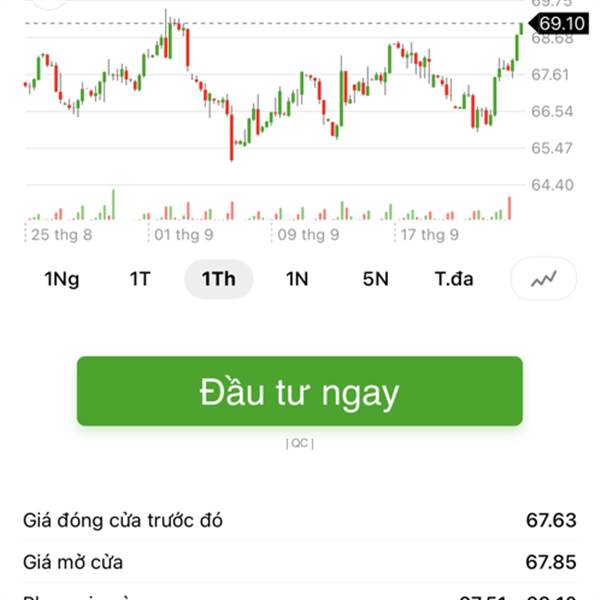This screenshot has width=600, height=600.
Task: Tap the Đầu tư ngay button
Action: (x=300, y=391)
